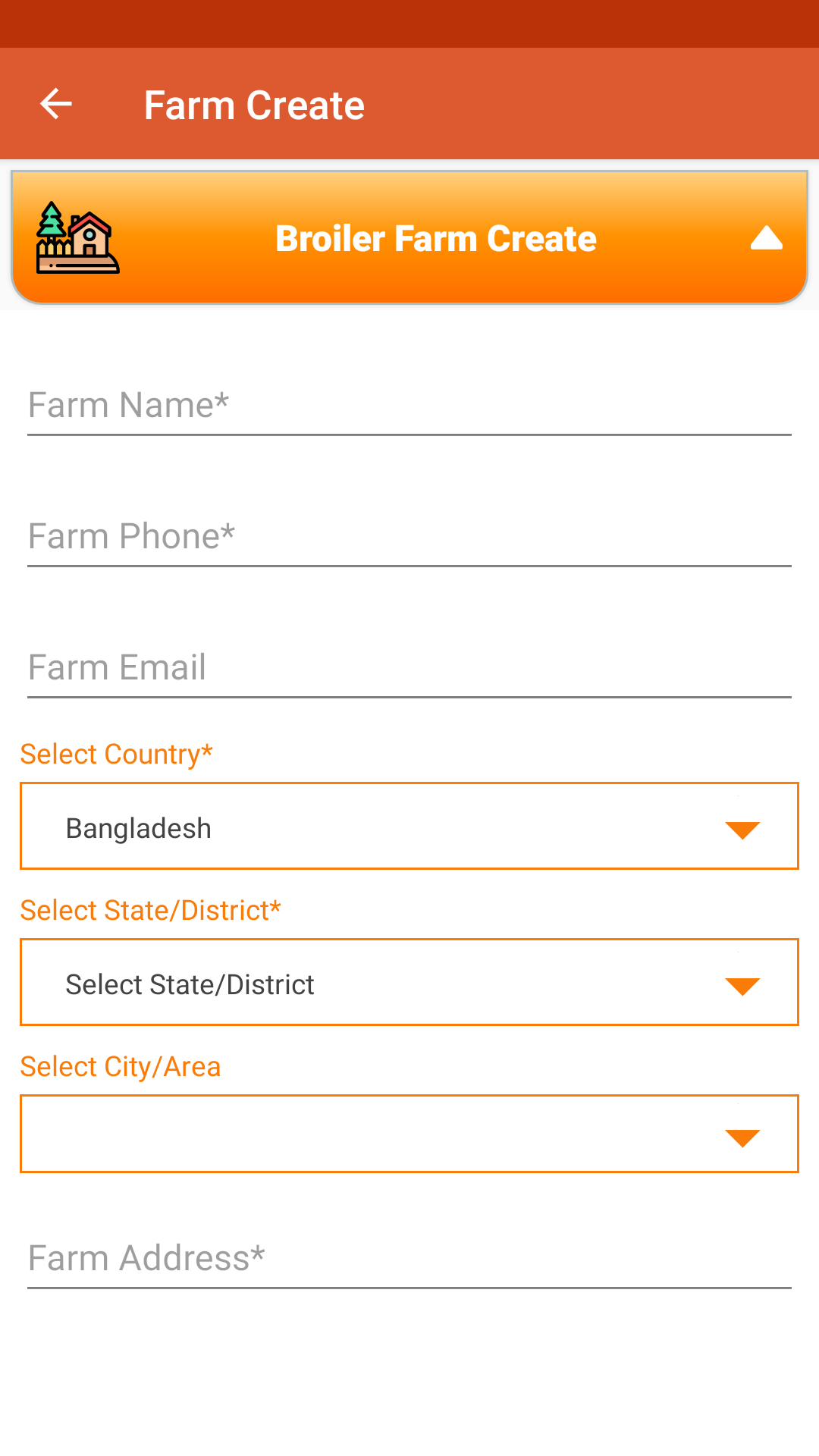819x1456 pixels.
Task: Open the Select State/District dropdown
Action: coord(409,982)
